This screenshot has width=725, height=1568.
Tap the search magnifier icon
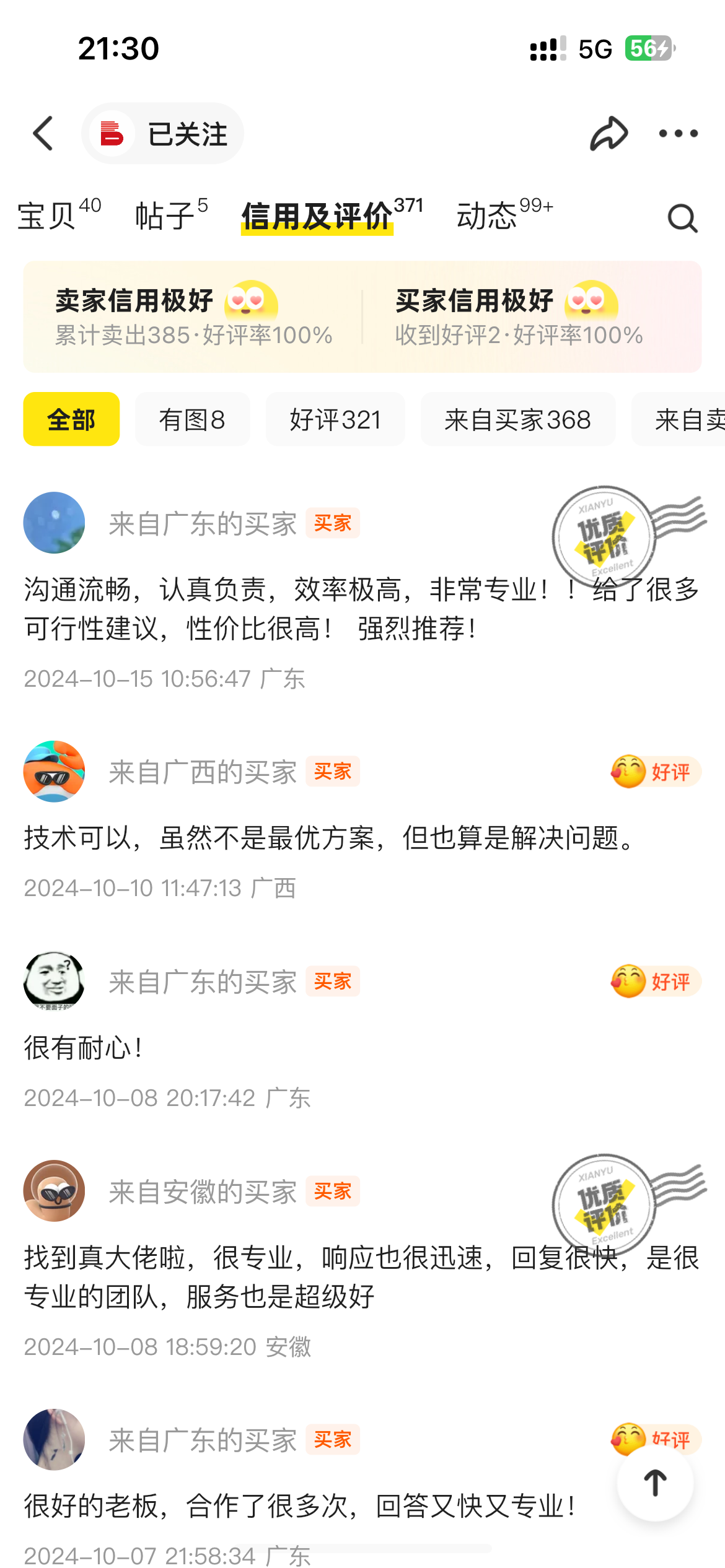[680, 218]
